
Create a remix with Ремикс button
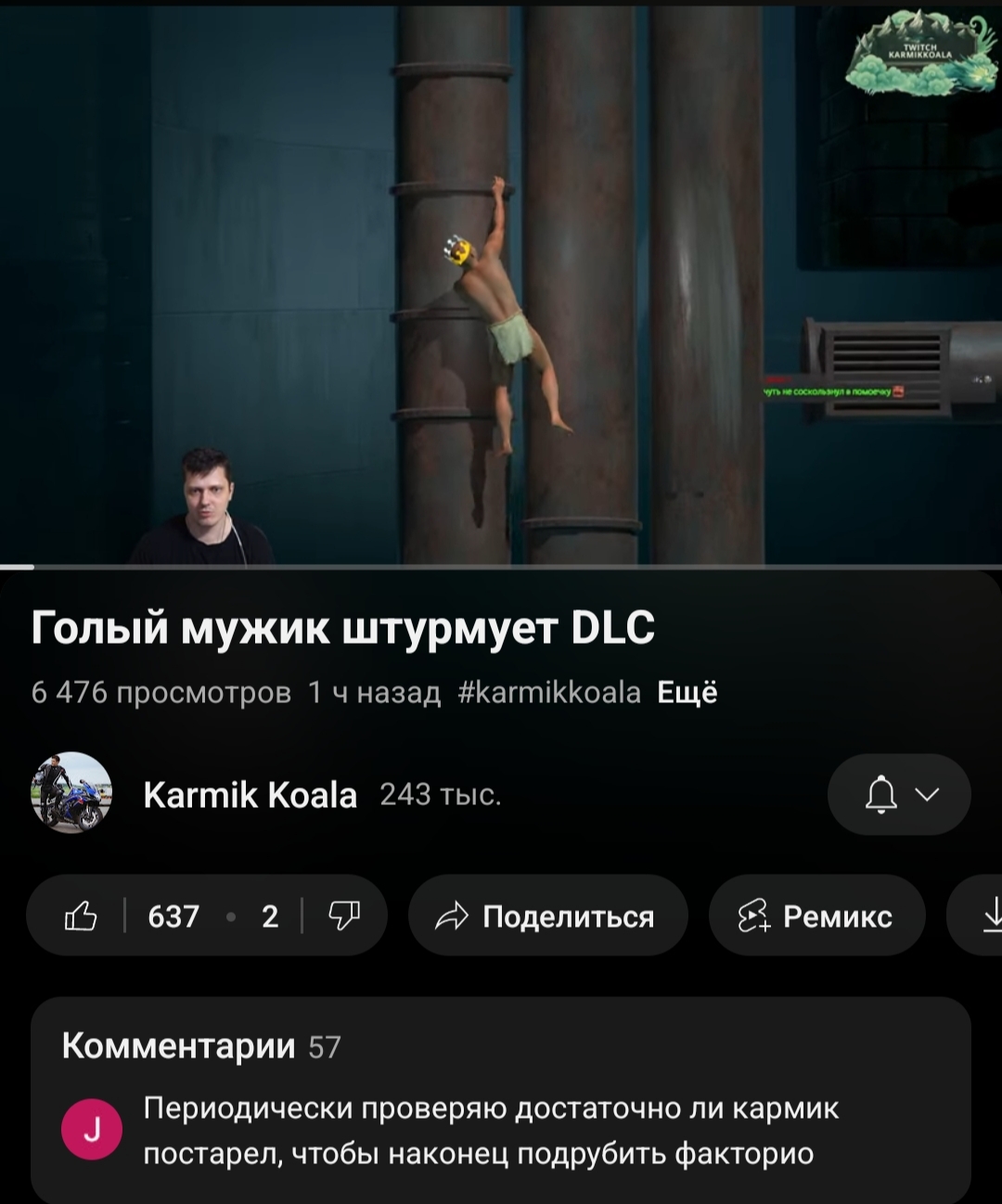(x=816, y=916)
